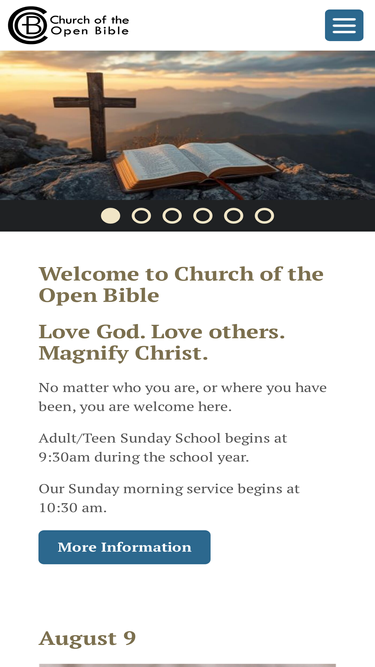The height and width of the screenshot is (667, 375).
Task: Show the fifth carousel slide dot
Action: click(x=233, y=216)
